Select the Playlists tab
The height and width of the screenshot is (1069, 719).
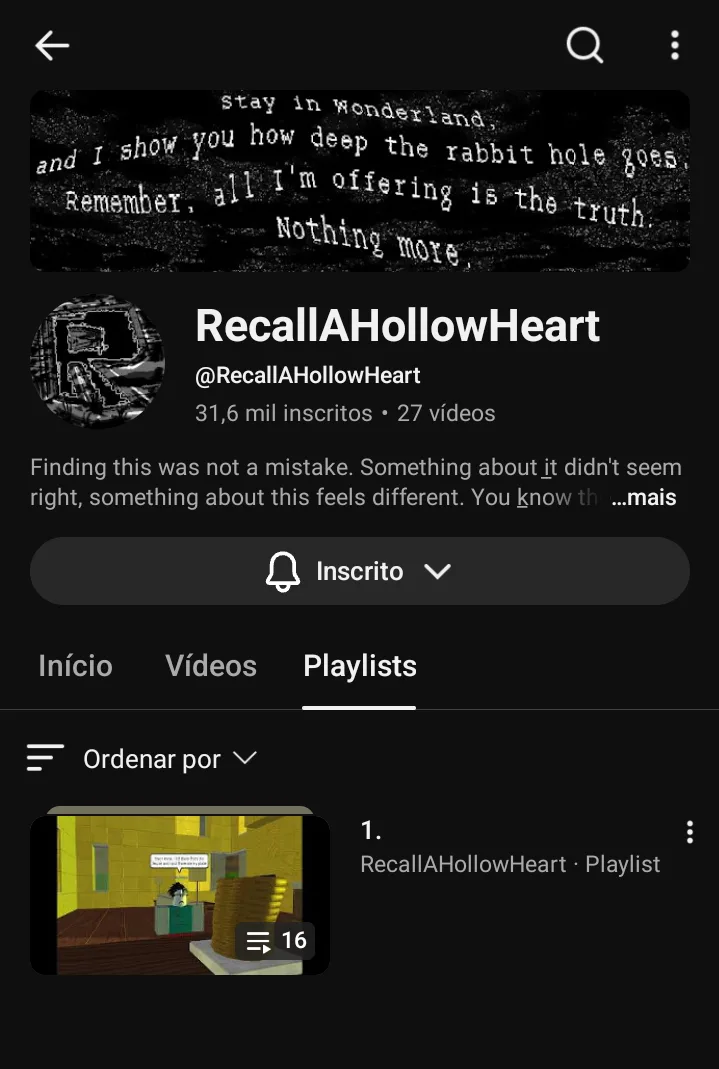[x=360, y=666]
